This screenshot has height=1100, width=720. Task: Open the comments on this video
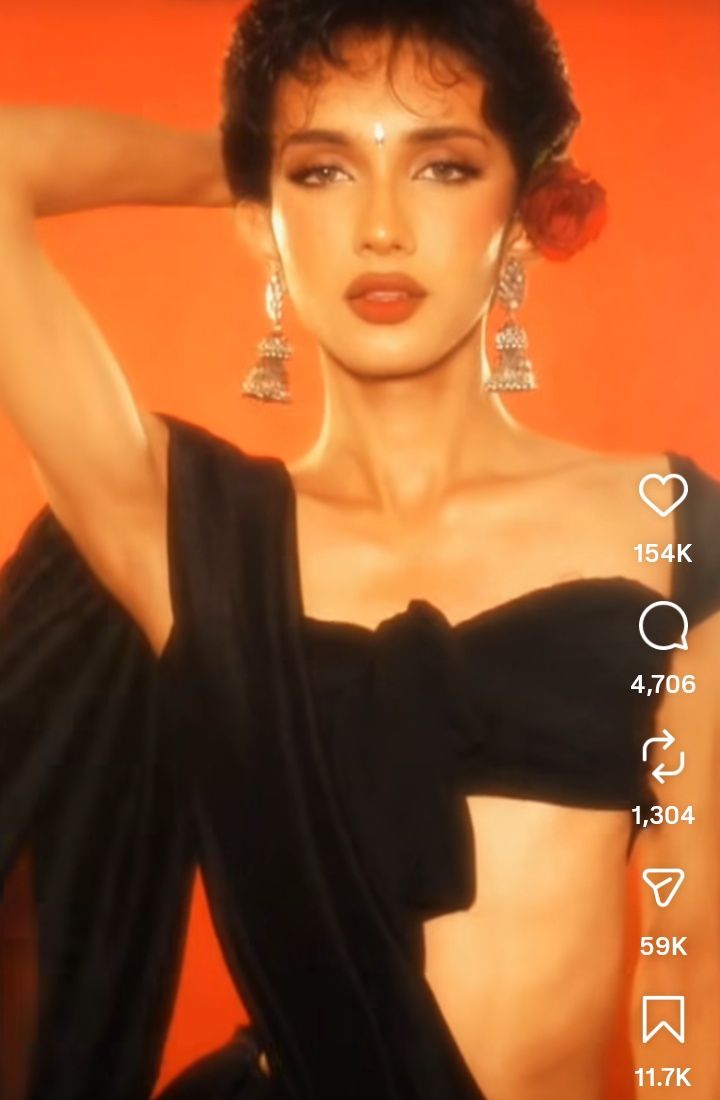point(663,628)
